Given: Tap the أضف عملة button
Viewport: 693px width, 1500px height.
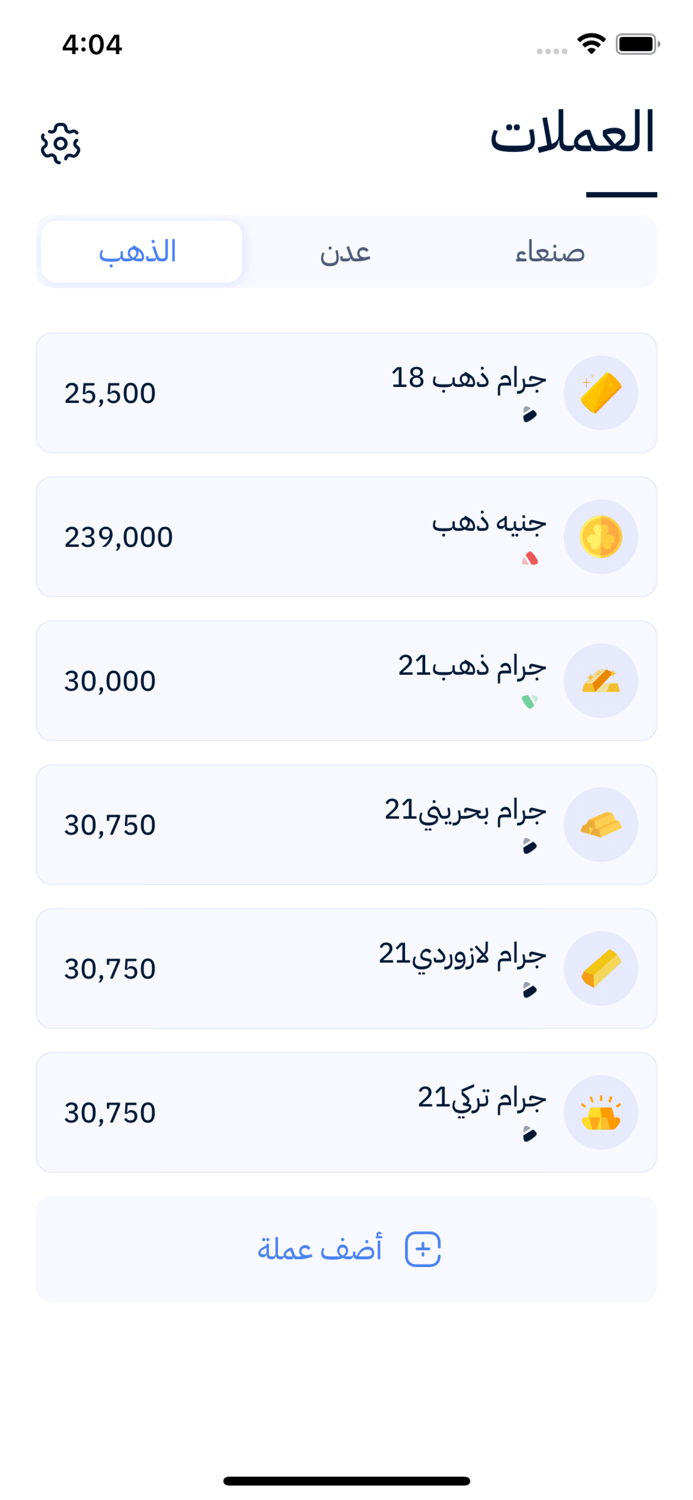Looking at the screenshot, I should point(346,1249).
